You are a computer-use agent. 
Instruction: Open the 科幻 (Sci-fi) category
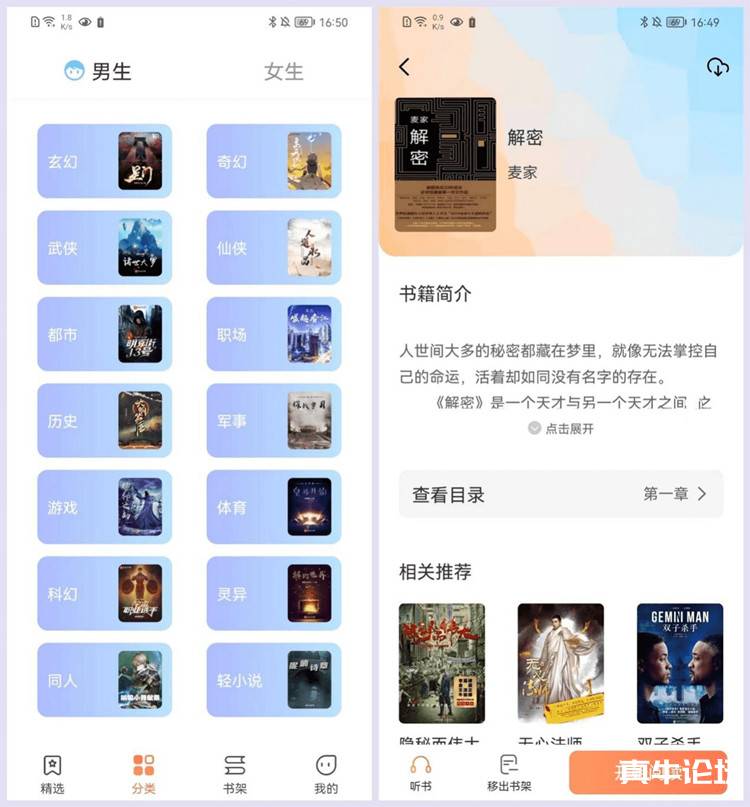click(x=104, y=594)
